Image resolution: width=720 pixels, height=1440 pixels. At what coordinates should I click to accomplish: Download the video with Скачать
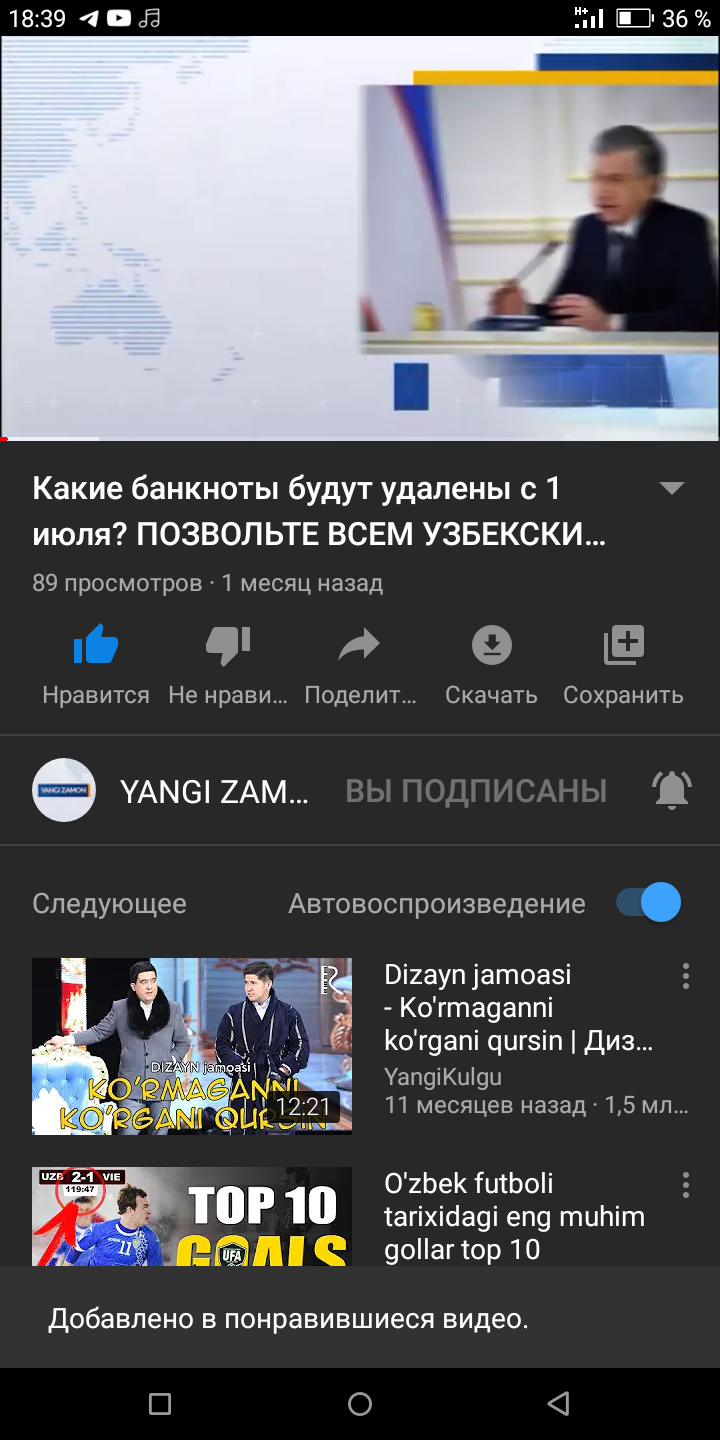tap(491, 646)
